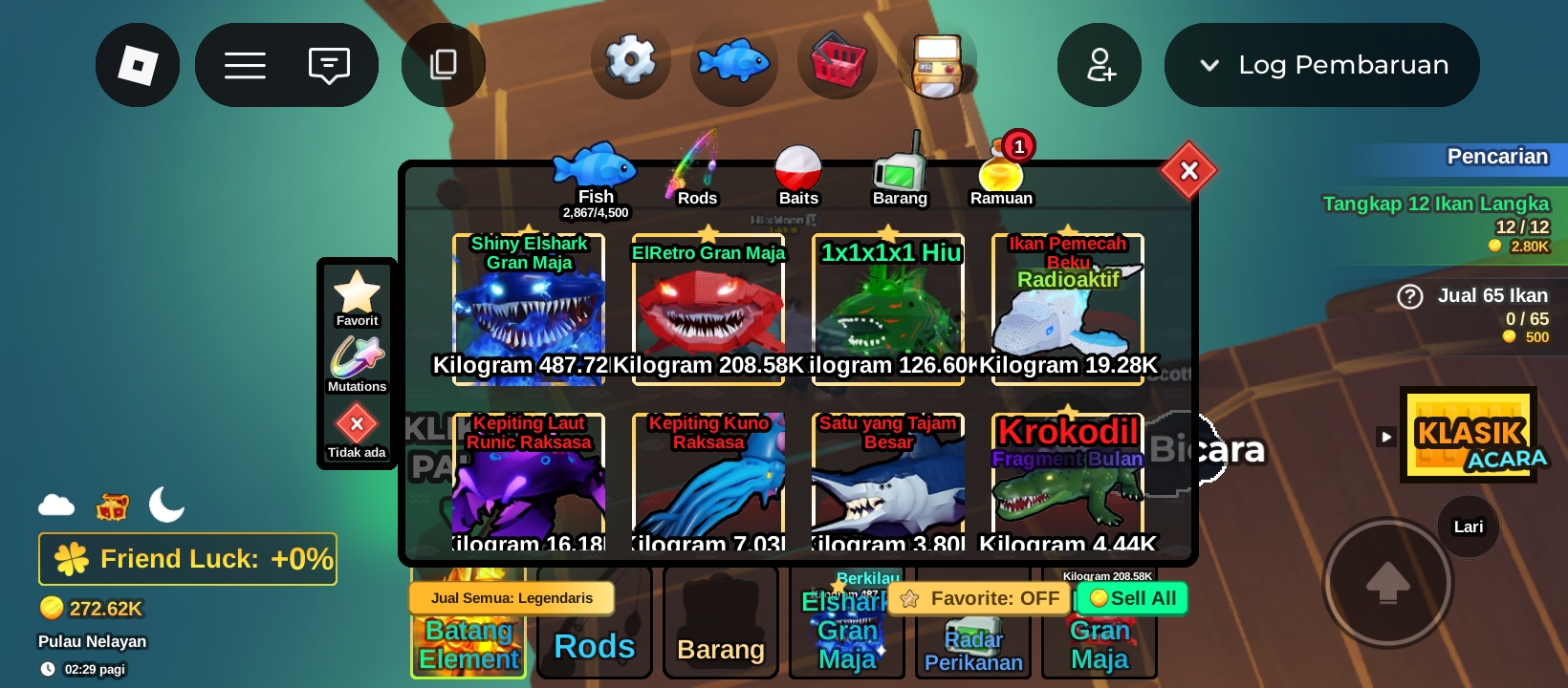Close the inventory window
The width and height of the screenshot is (1568, 688).
click(1188, 171)
